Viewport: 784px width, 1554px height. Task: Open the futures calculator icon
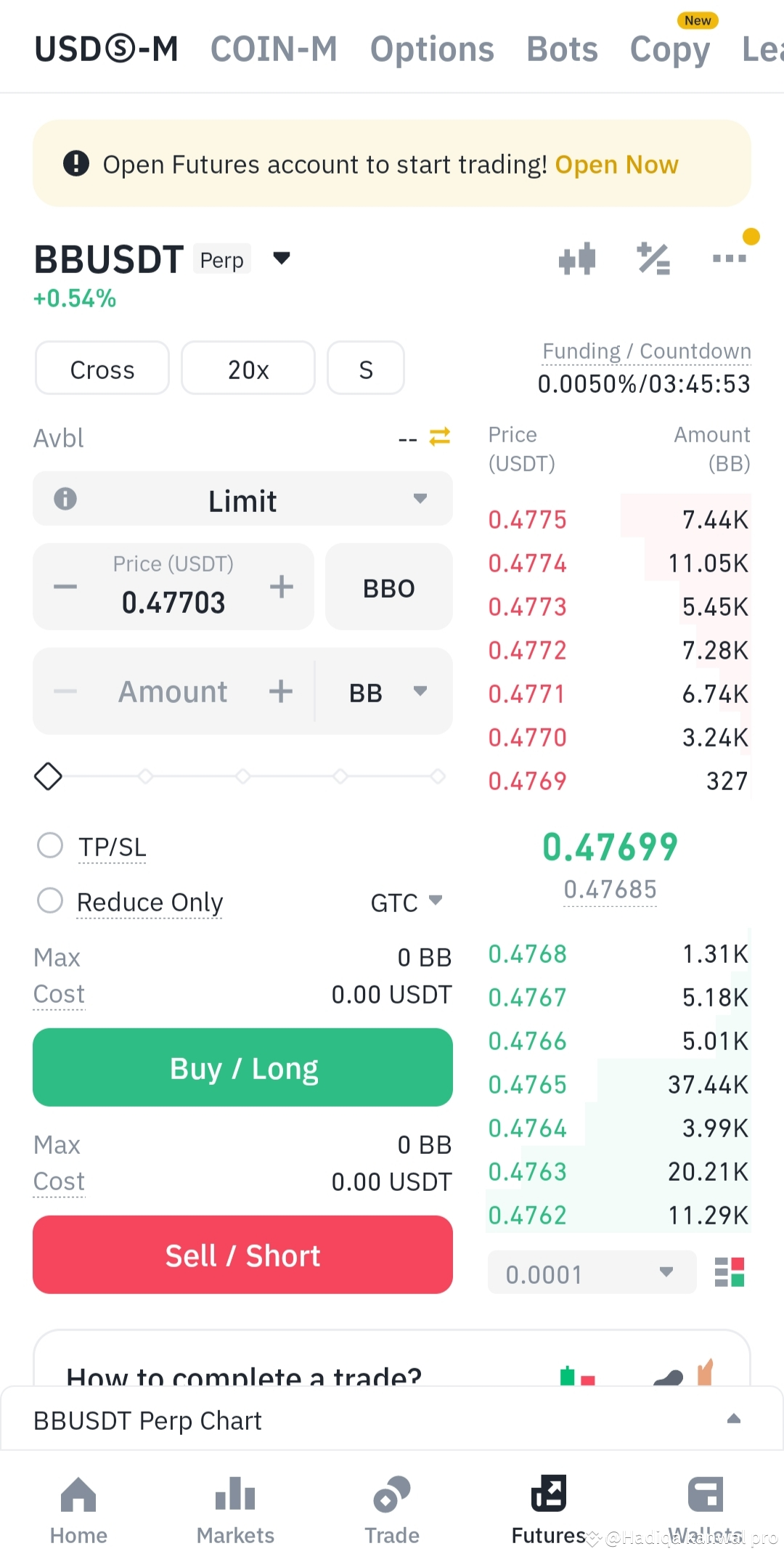[x=653, y=258]
